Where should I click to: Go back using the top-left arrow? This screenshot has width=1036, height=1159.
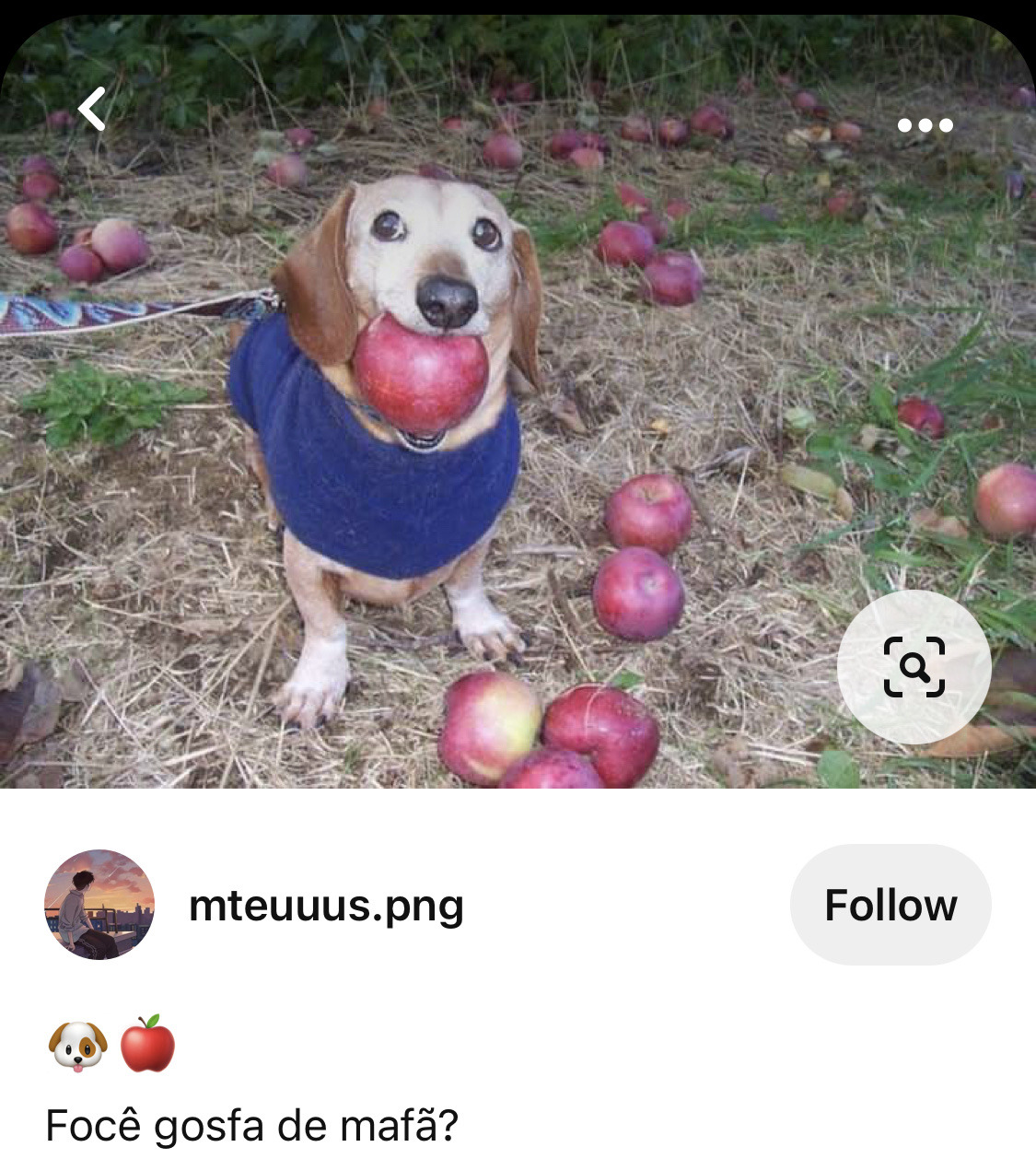point(92,110)
